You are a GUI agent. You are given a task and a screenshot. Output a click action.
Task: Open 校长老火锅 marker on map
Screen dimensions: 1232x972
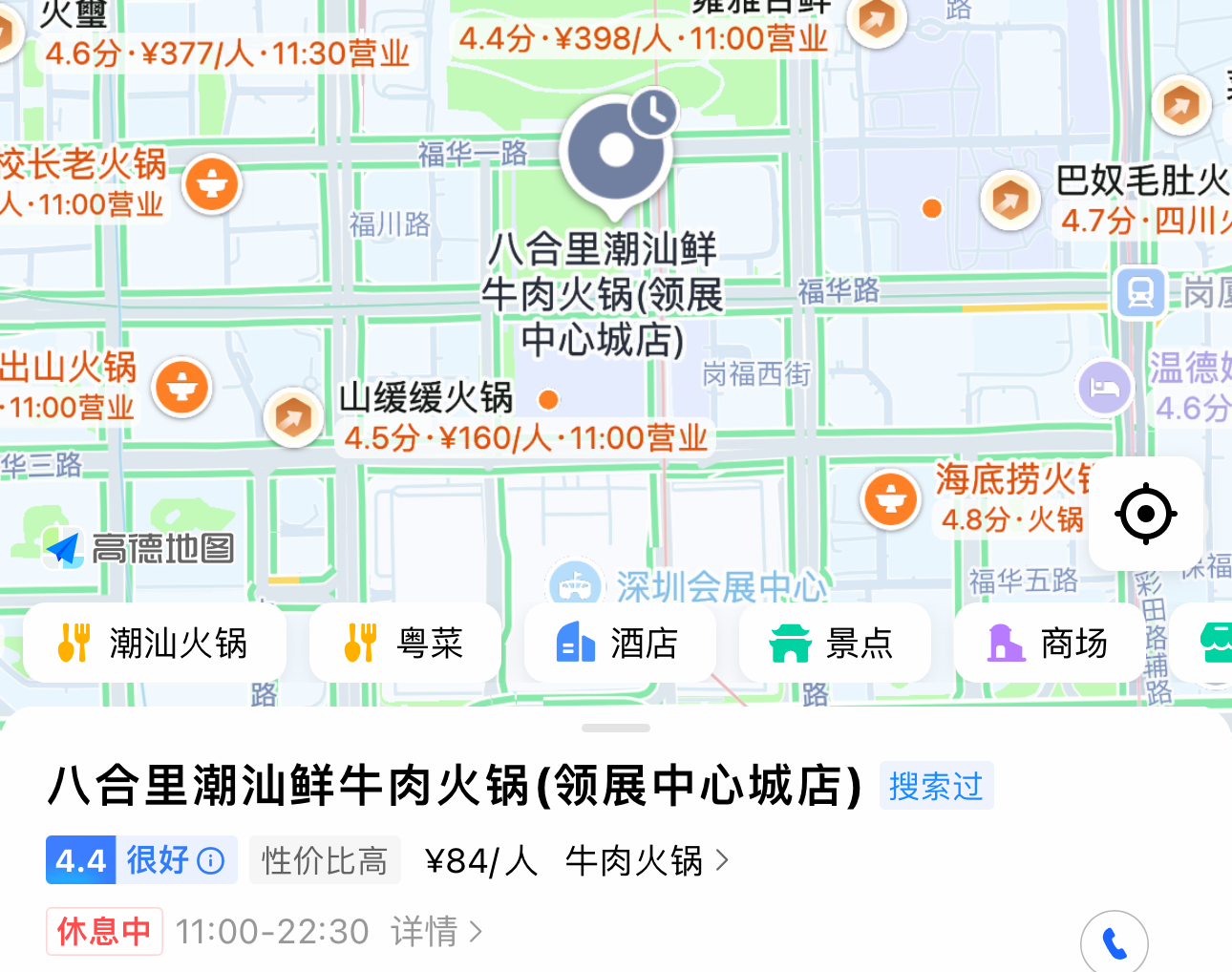pos(212,184)
